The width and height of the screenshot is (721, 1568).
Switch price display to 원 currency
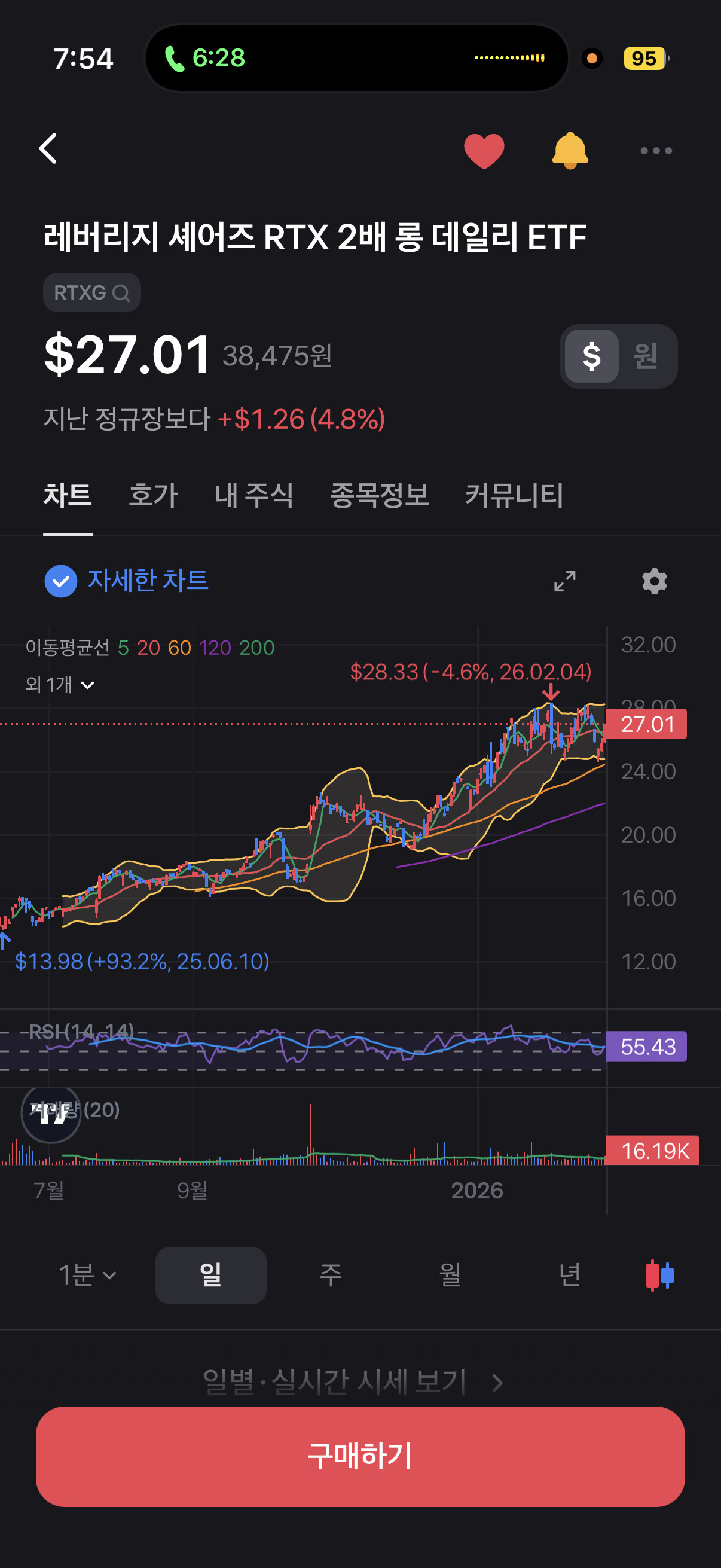tap(646, 356)
